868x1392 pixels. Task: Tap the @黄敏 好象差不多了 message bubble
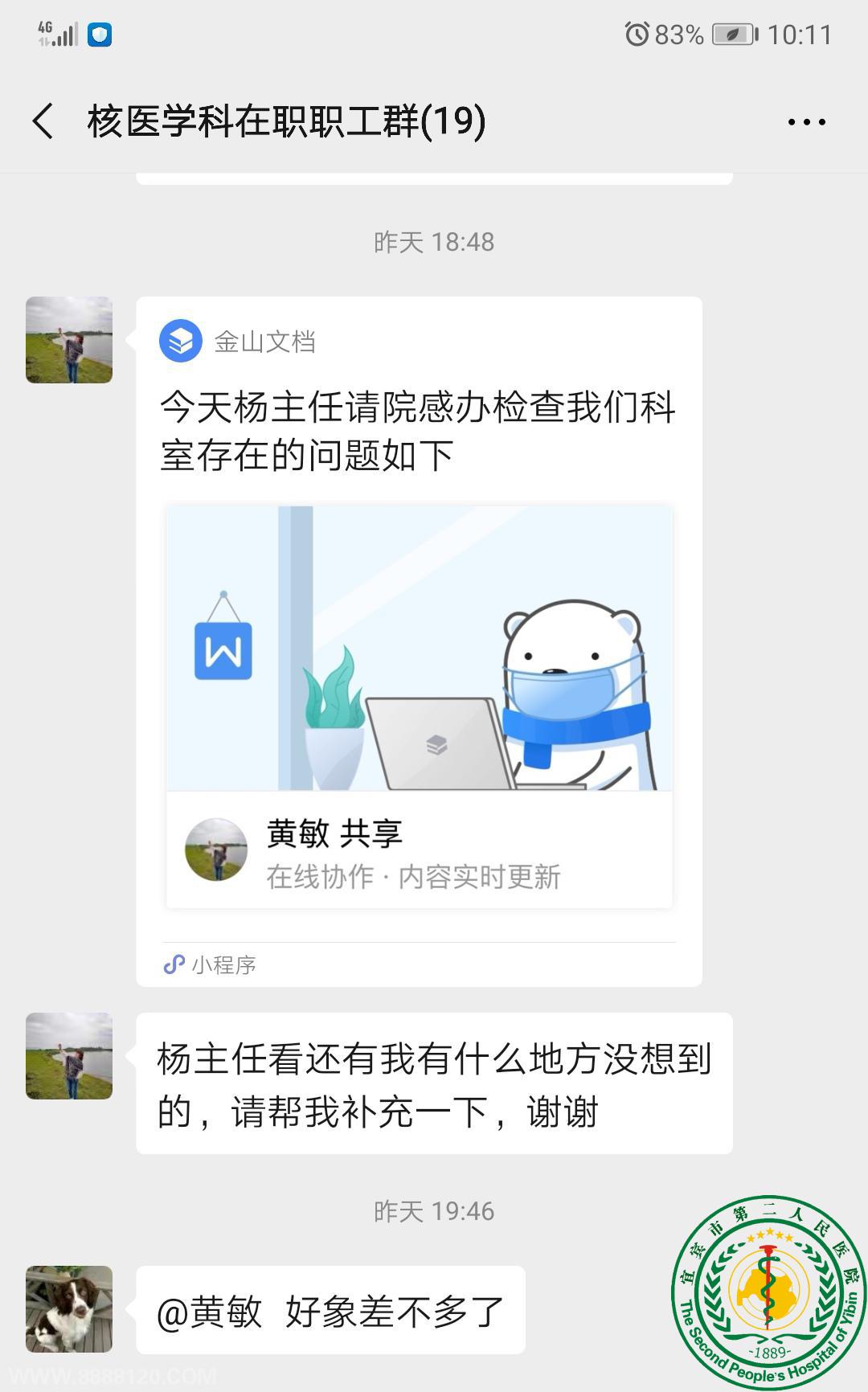pyautogui.click(x=330, y=1308)
